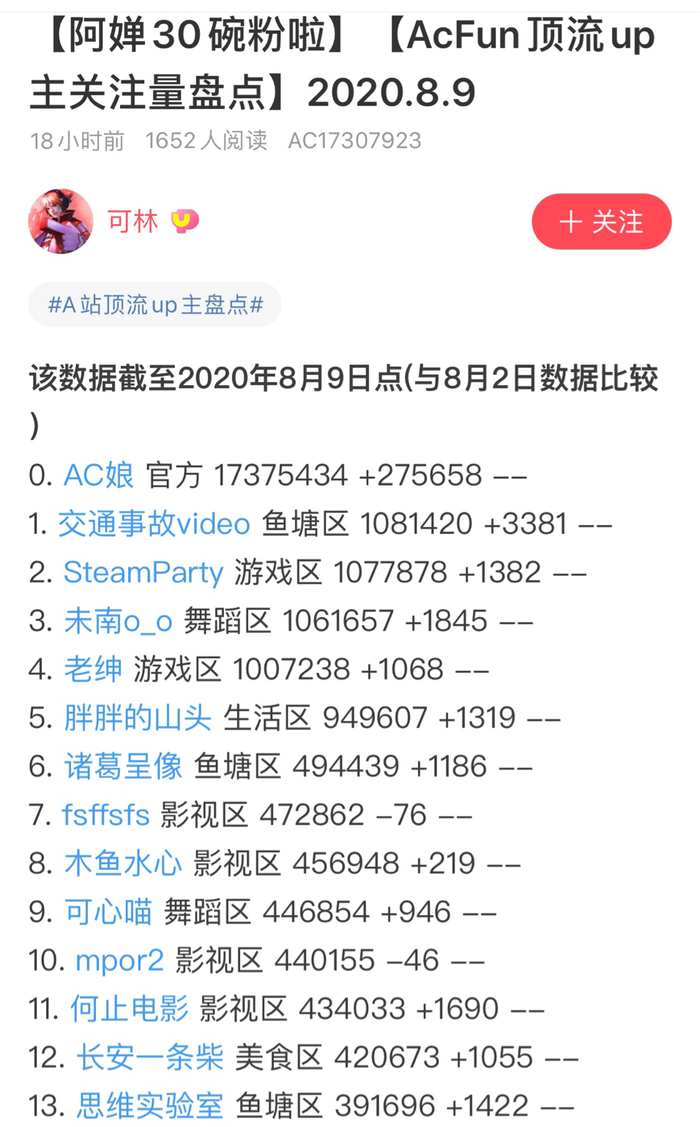The image size is (700, 1127).
Task: Visit 诸葛呈像's profile link
Action: click(x=123, y=766)
